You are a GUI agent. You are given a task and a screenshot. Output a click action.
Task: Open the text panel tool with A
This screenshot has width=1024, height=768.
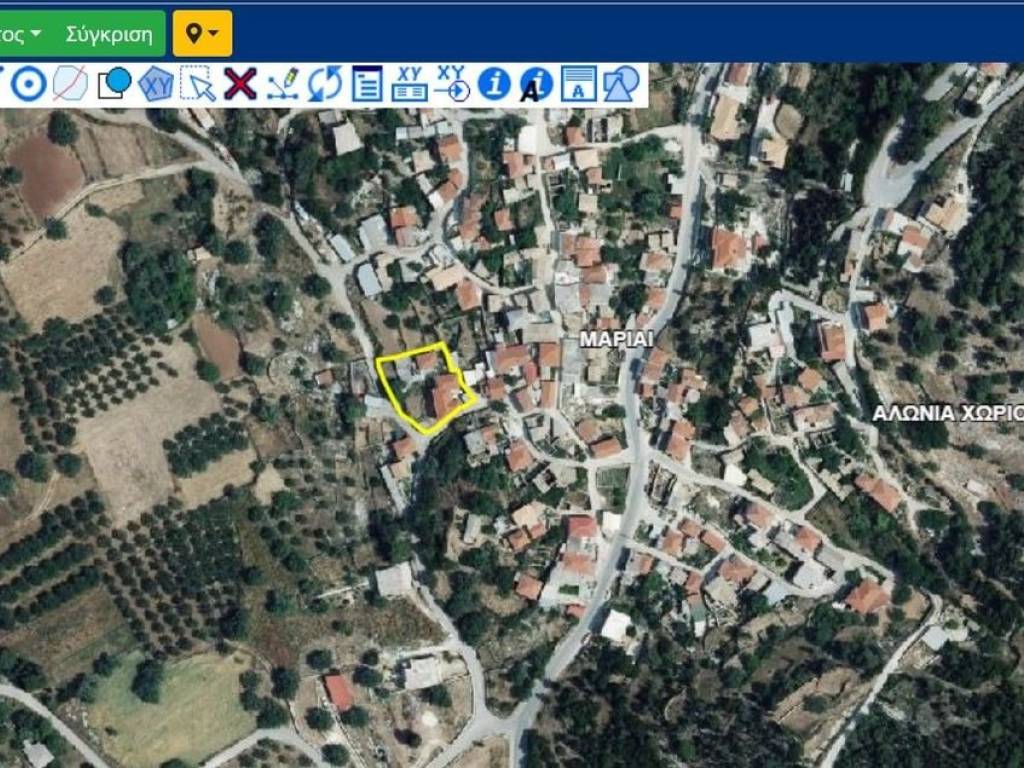(x=578, y=84)
